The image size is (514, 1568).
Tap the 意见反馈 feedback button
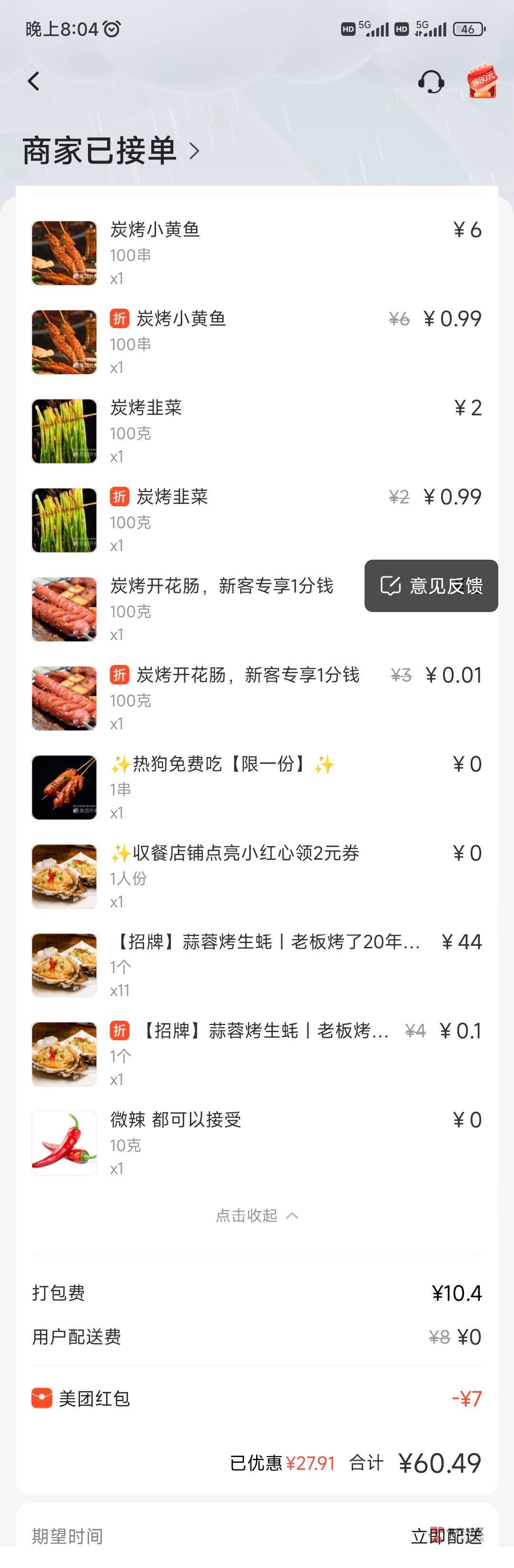click(431, 585)
